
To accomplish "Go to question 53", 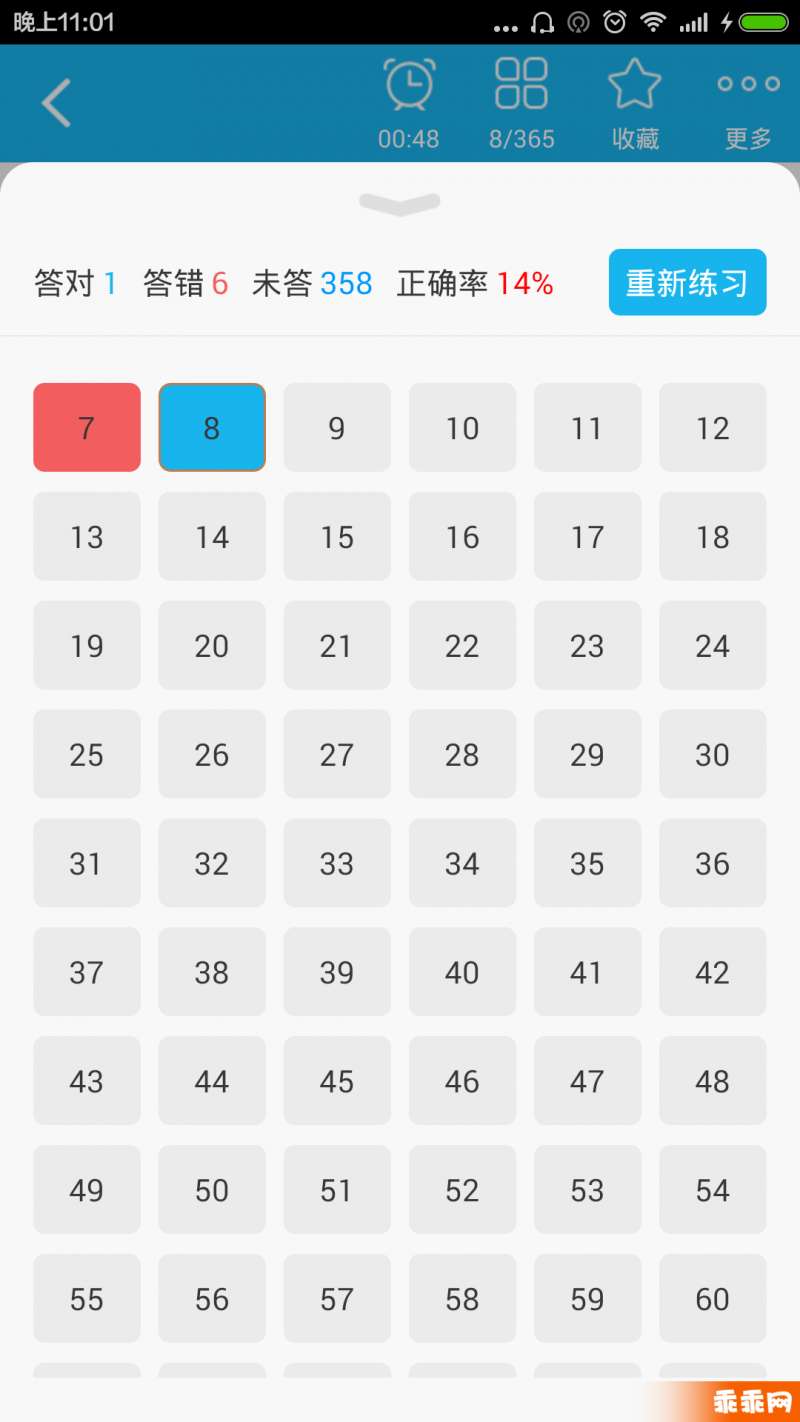I will tap(587, 1190).
